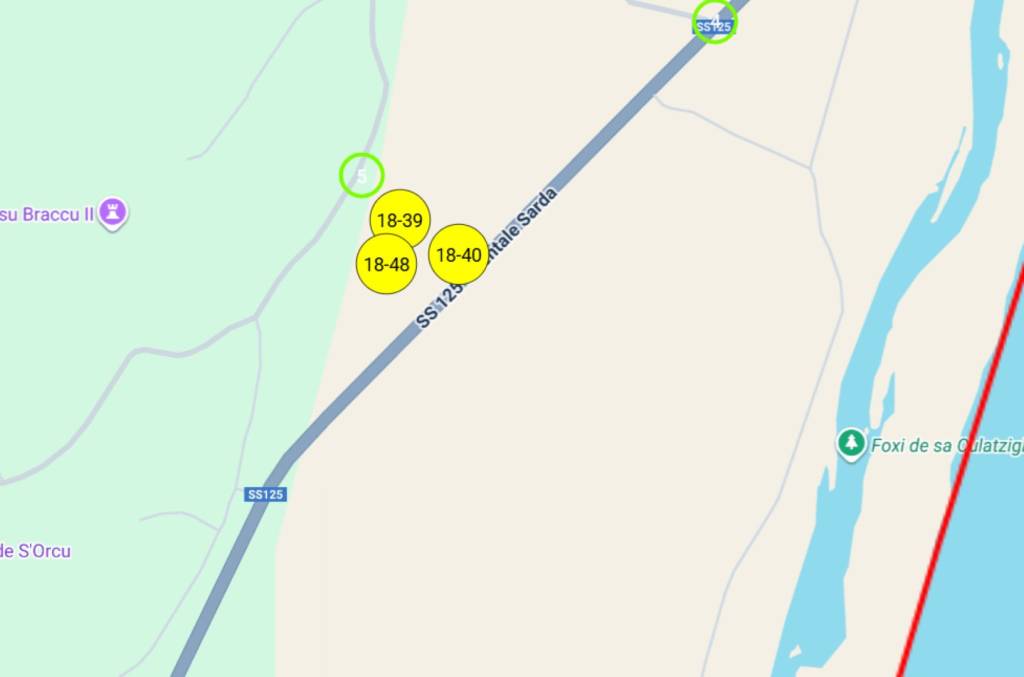The height and width of the screenshot is (677, 1024).
Task: Select the yellow marker 18-40
Action: pos(459,254)
